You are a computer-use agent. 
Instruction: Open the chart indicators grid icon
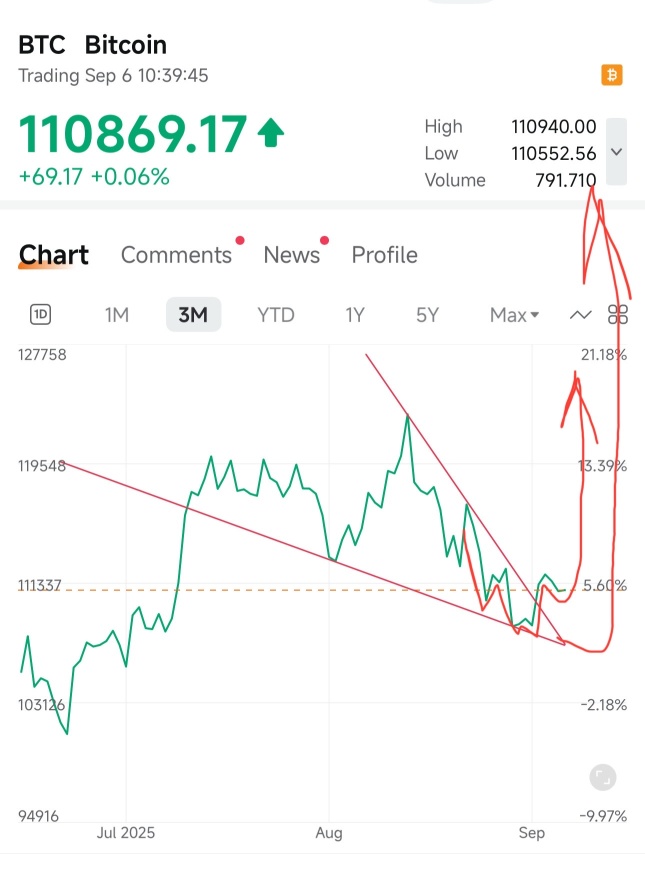pyautogui.click(x=618, y=315)
